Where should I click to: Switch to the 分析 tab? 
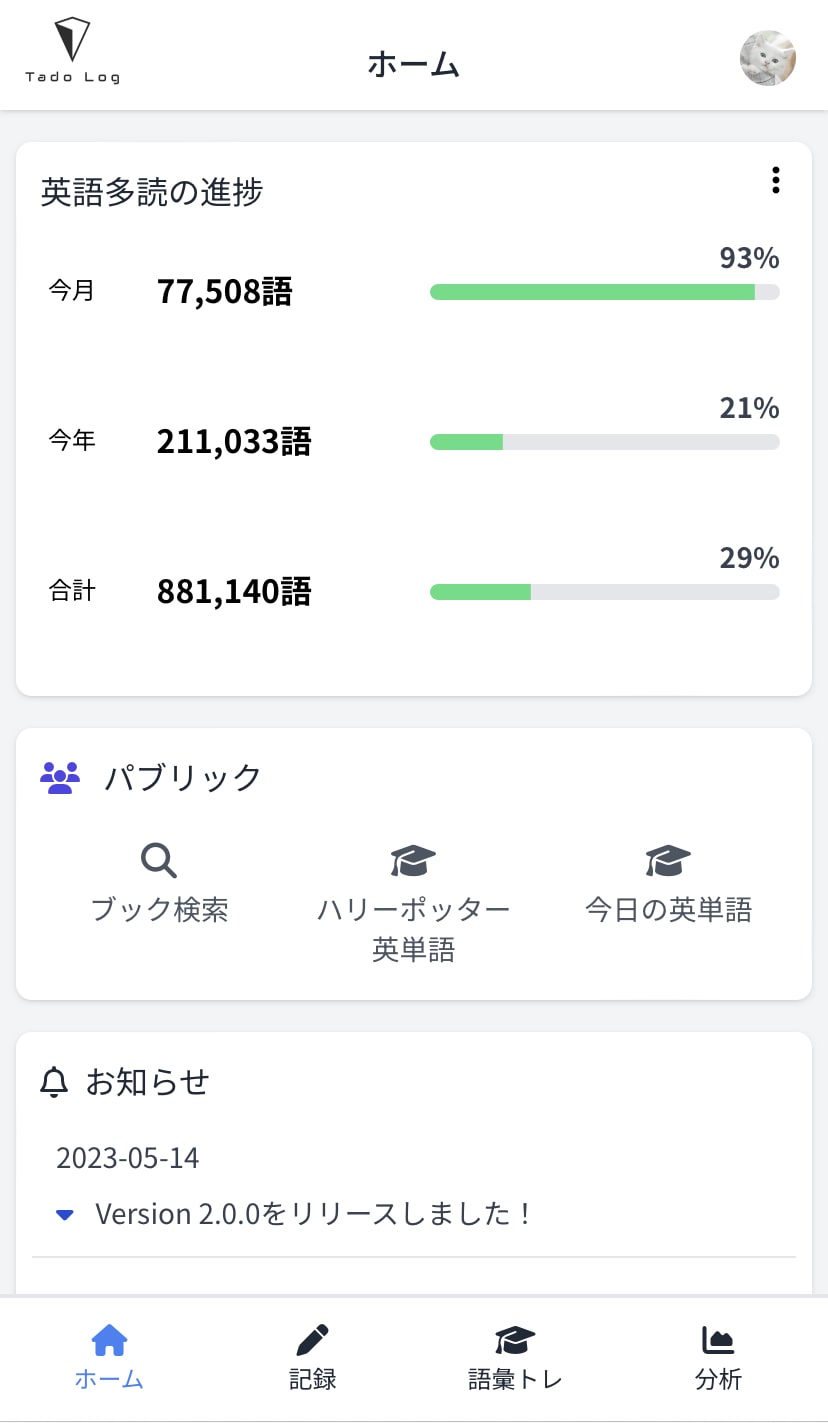[718, 1355]
